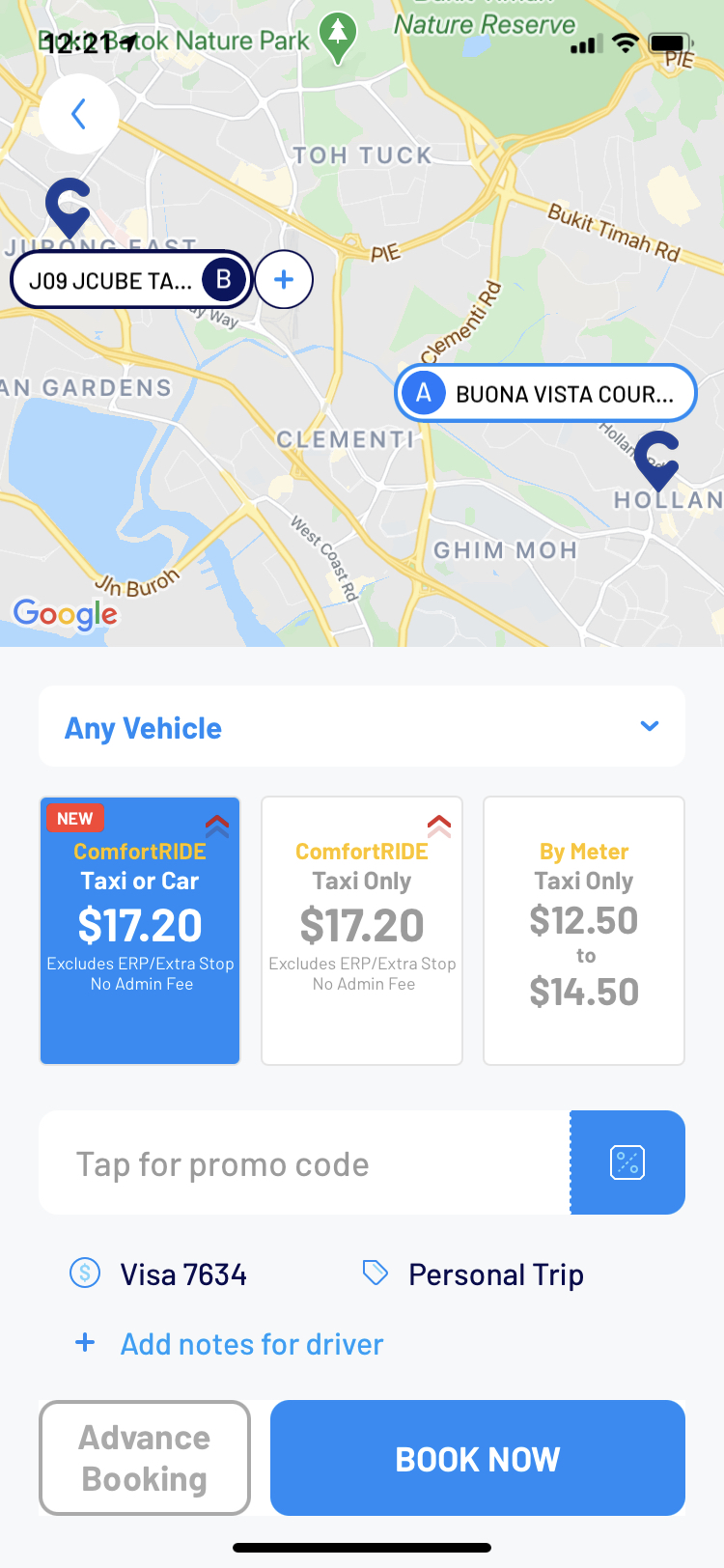Add notes for driver
This screenshot has width=724, height=1568.
coord(230,1344)
